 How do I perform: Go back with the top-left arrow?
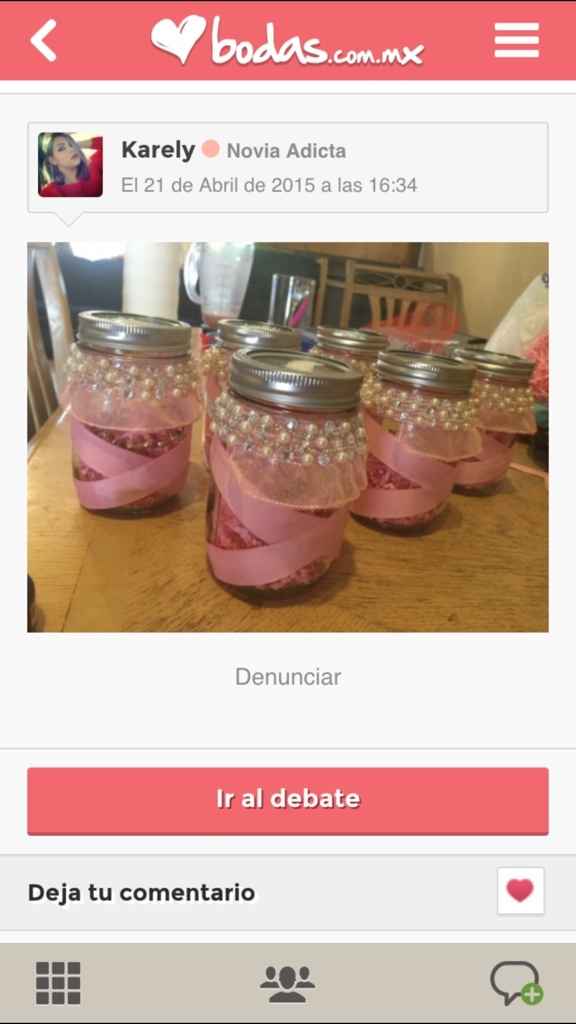click(x=43, y=40)
